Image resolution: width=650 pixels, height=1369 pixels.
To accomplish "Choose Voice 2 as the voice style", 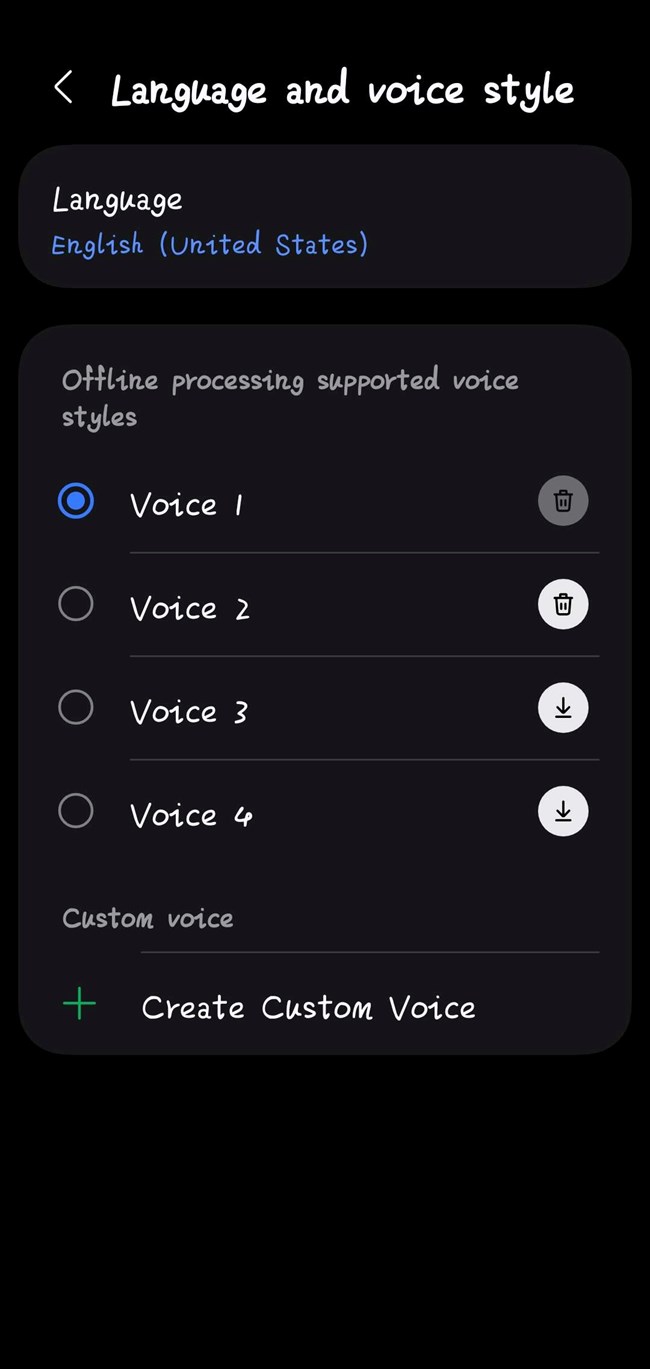I will (x=76, y=604).
